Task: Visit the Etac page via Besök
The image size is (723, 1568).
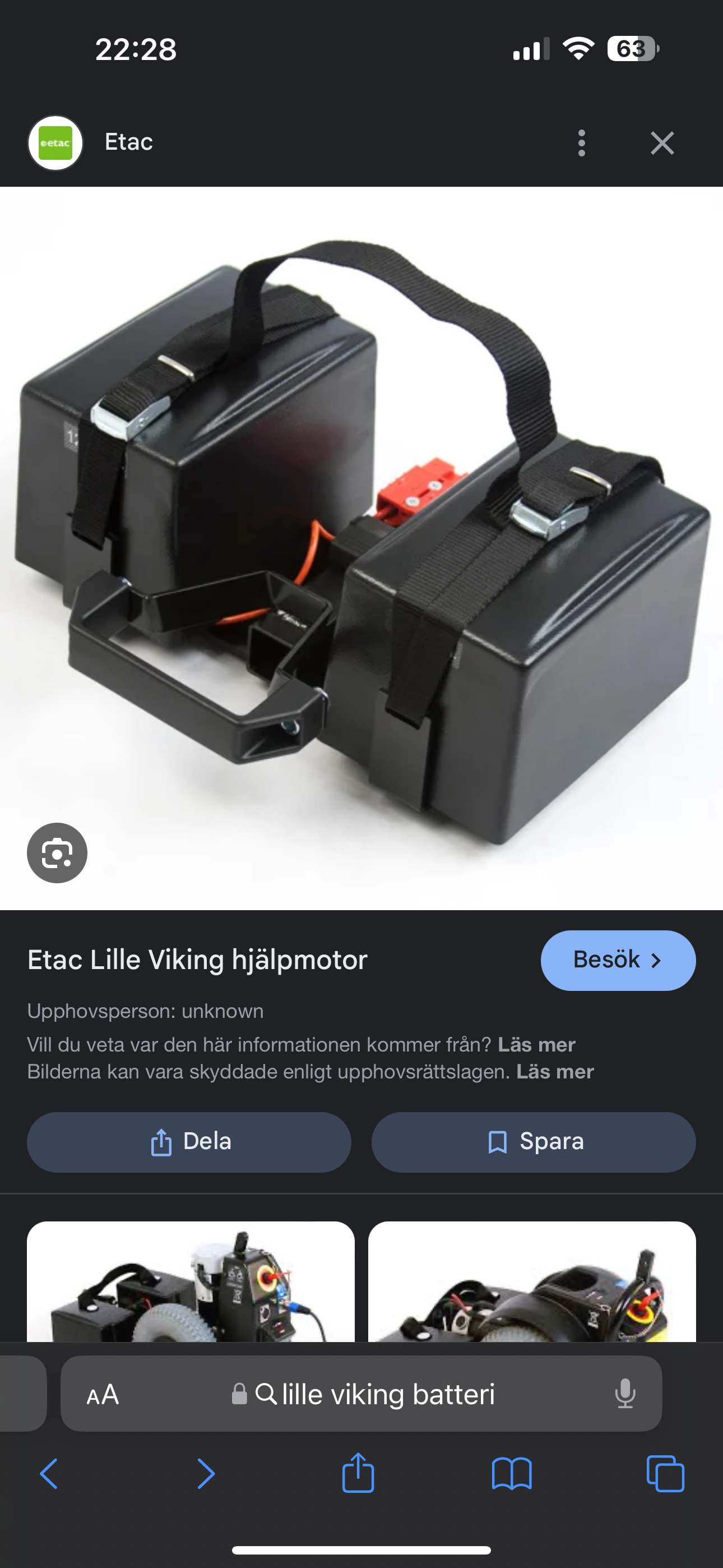Action: click(x=618, y=960)
